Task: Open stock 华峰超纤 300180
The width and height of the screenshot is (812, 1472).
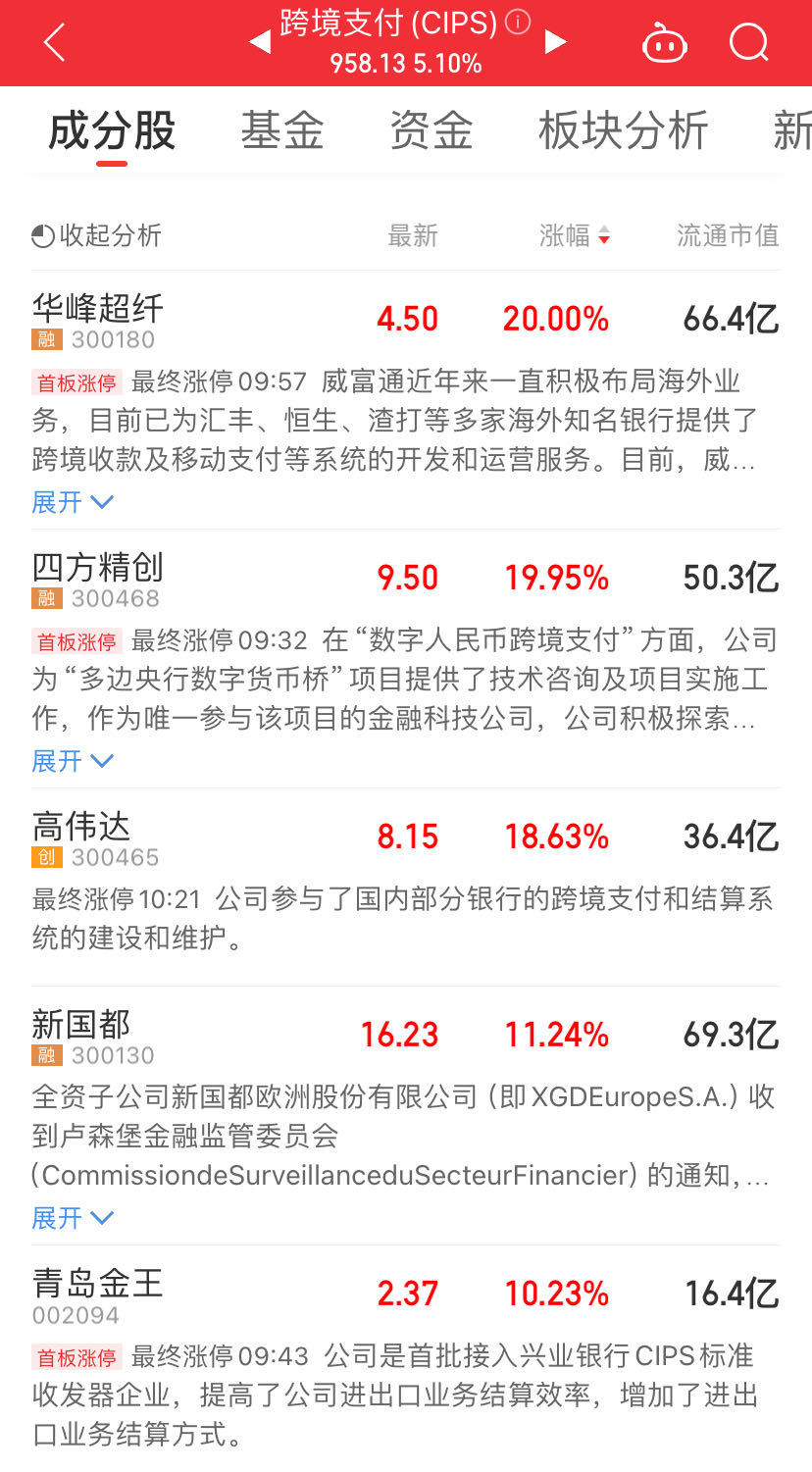Action: [405, 320]
